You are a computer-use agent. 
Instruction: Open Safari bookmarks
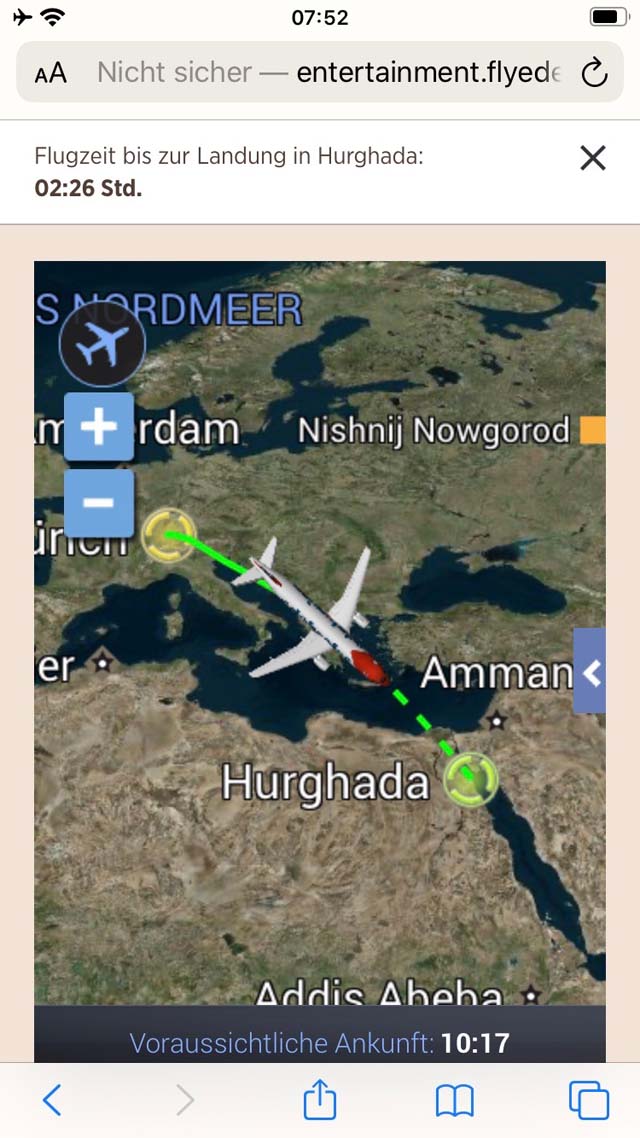[x=454, y=1101]
